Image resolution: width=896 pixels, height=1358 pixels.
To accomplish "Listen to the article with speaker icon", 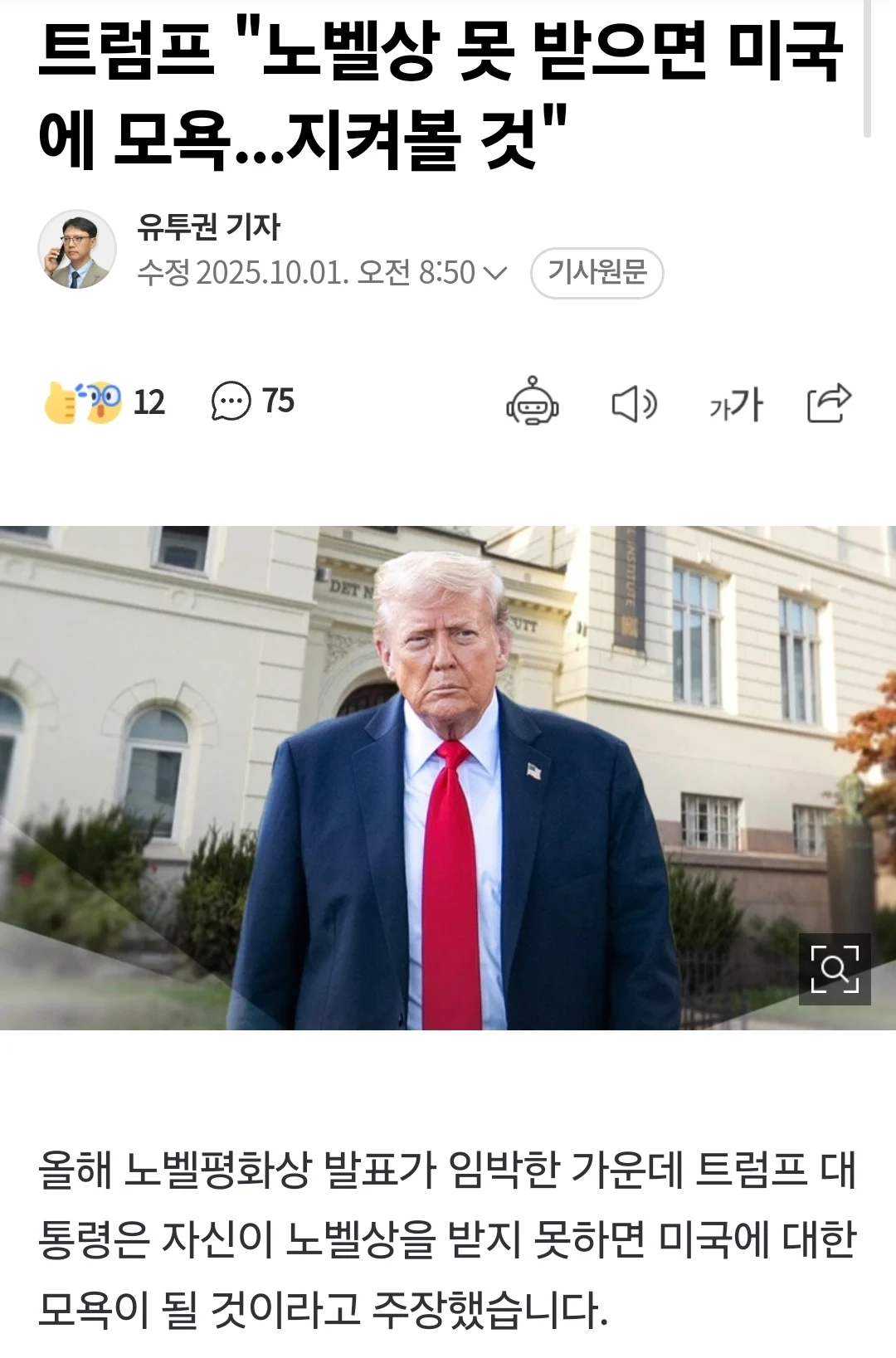I will click(x=634, y=404).
